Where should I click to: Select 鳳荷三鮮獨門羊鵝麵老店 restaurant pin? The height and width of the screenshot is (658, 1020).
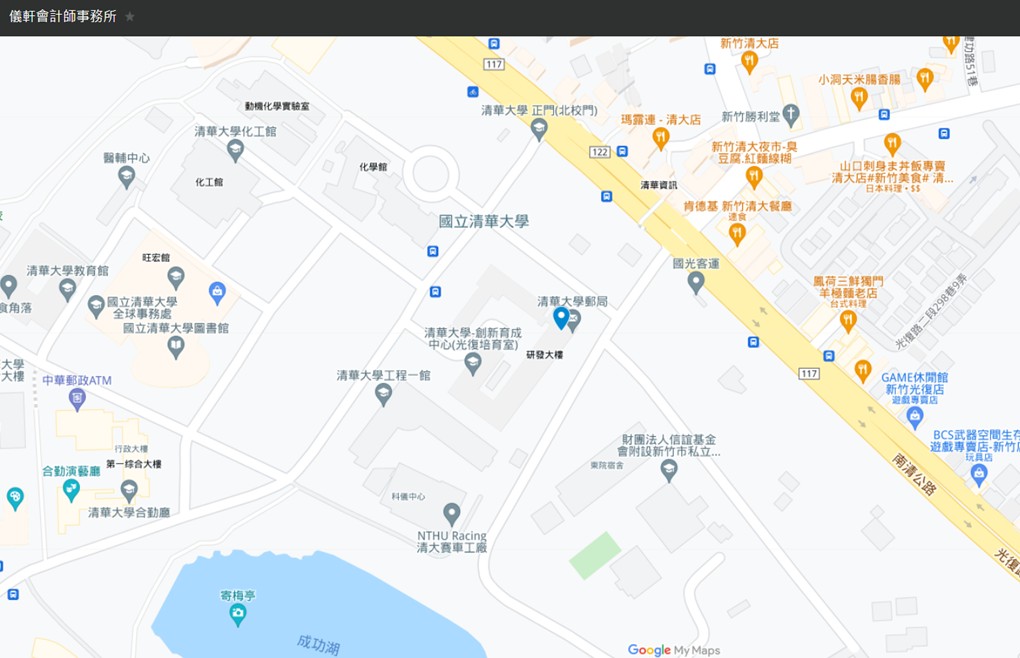coord(848,320)
